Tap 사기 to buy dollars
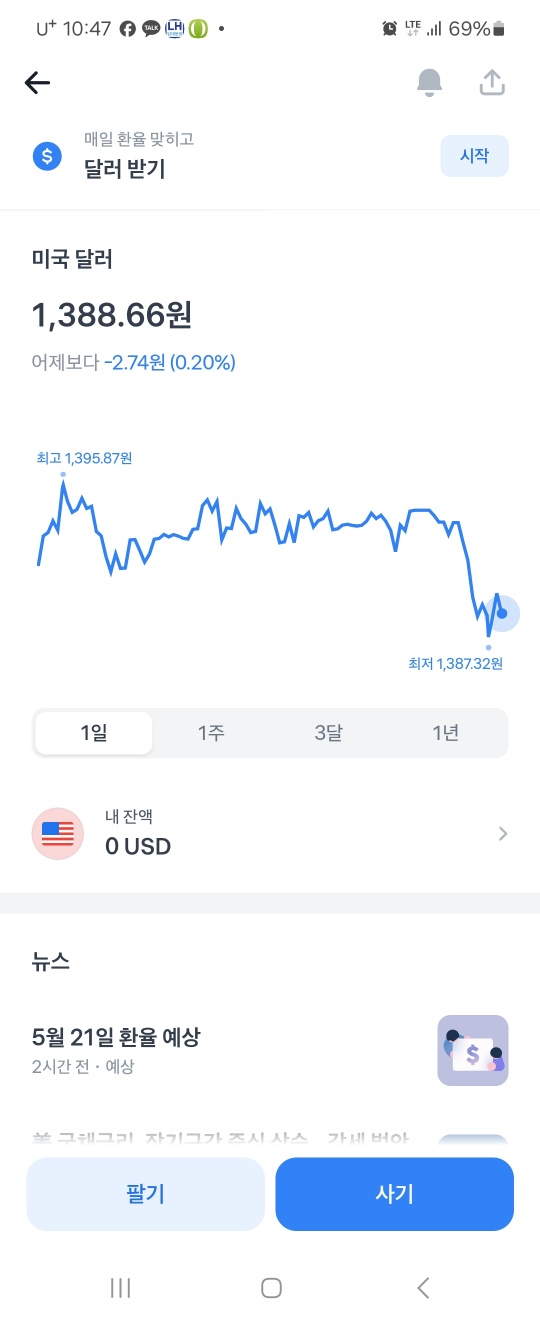Screen dimensions: 540x1320 (x=395, y=1194)
